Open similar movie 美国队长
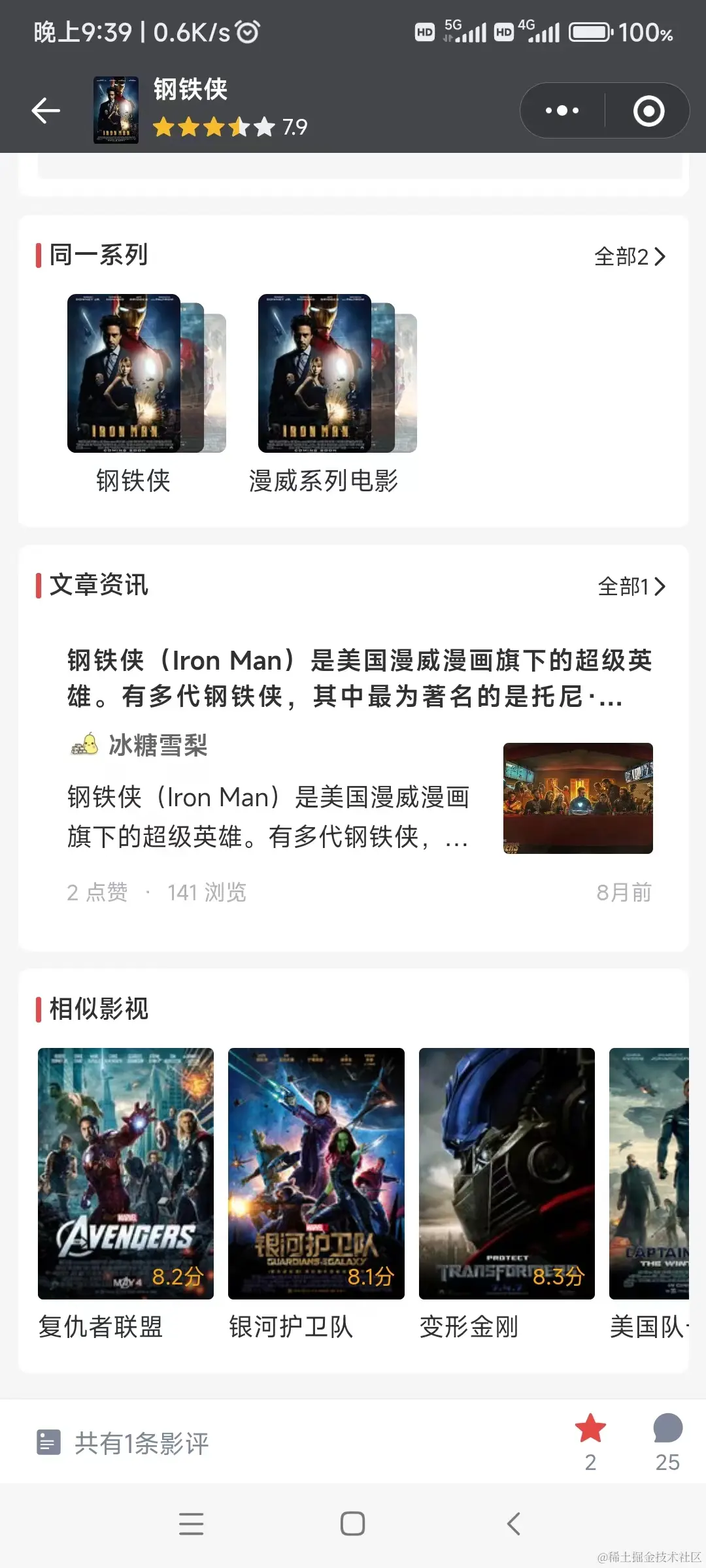The width and height of the screenshot is (706, 1568). click(649, 1173)
